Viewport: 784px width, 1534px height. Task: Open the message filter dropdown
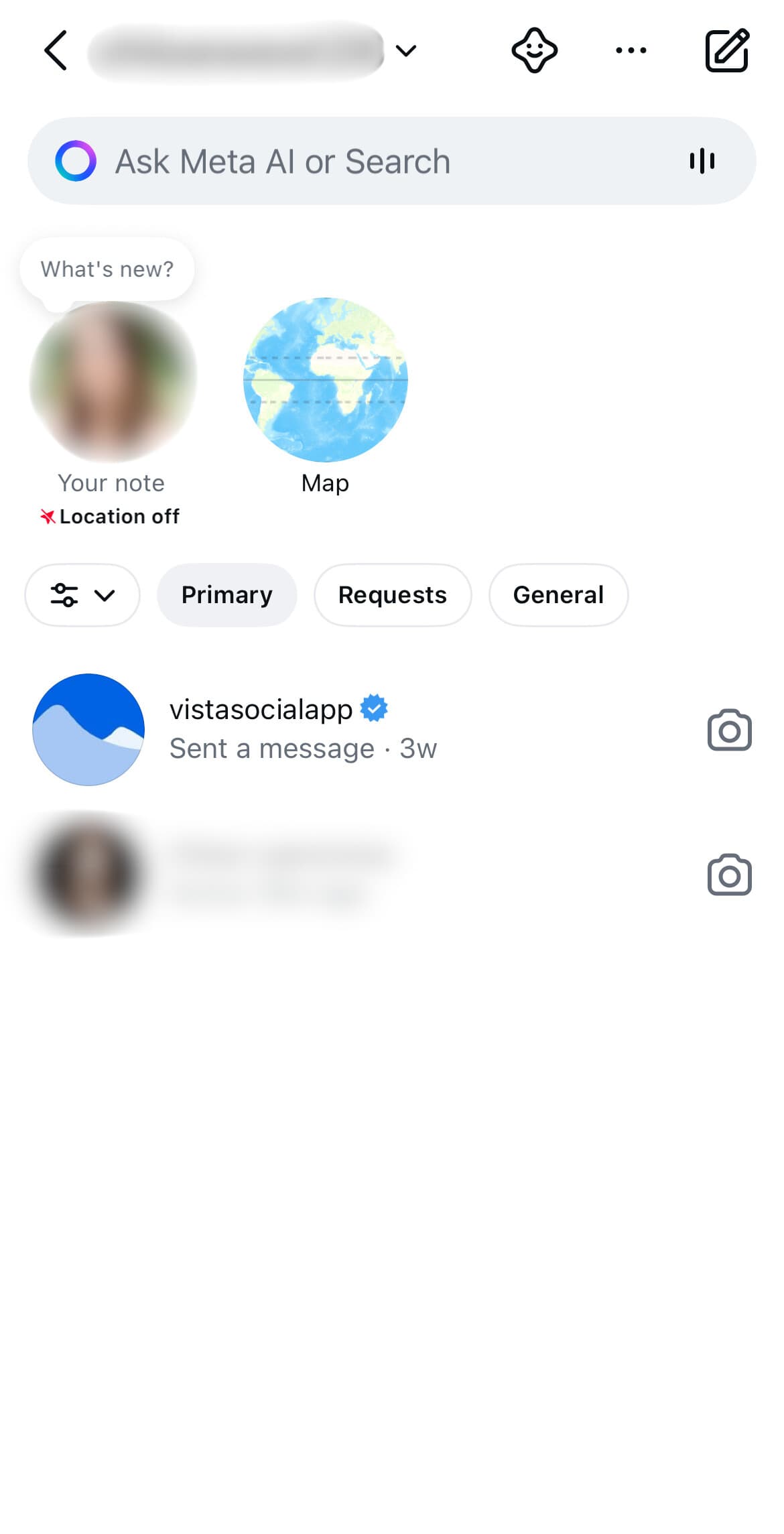82,595
